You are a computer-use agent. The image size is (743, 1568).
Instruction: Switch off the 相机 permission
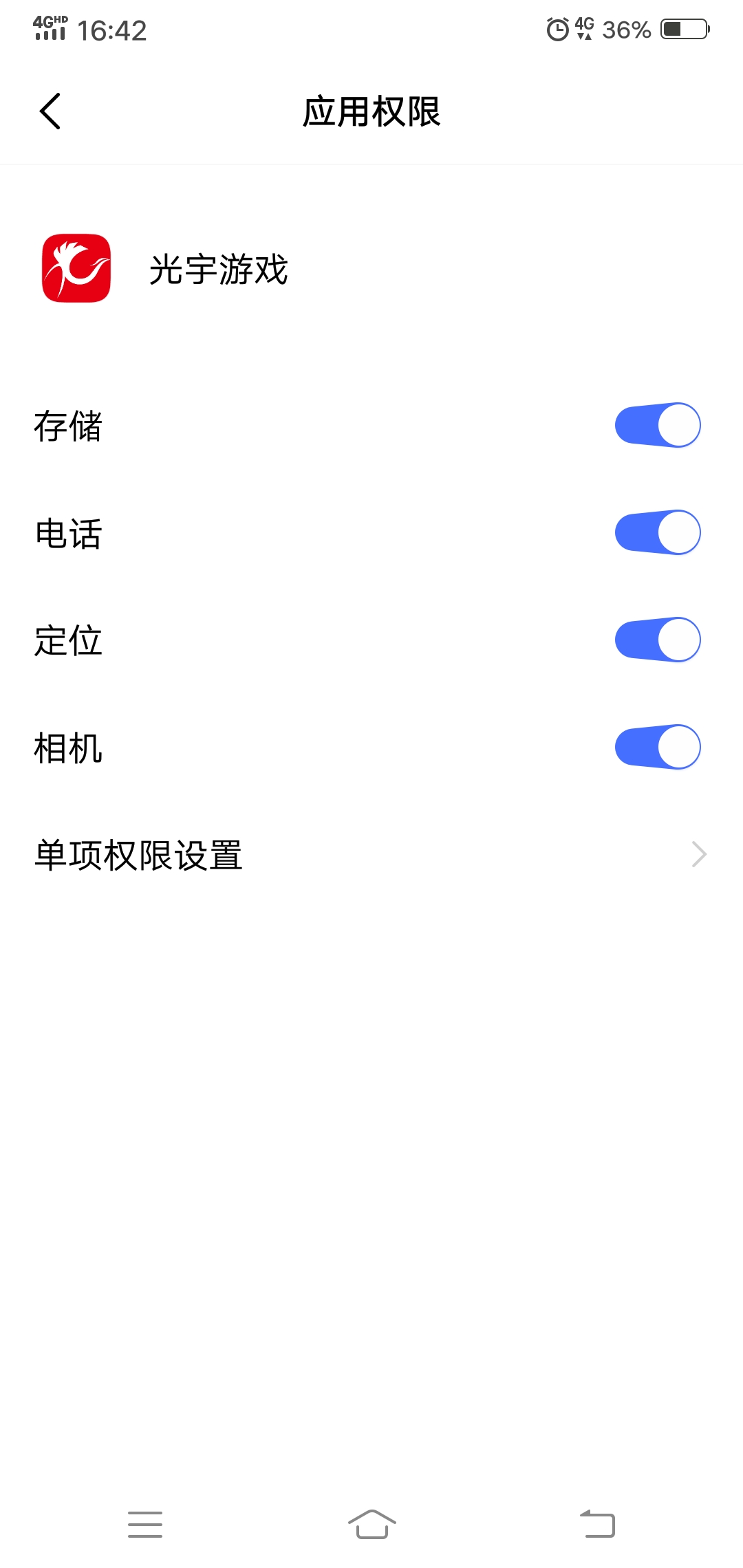point(658,747)
